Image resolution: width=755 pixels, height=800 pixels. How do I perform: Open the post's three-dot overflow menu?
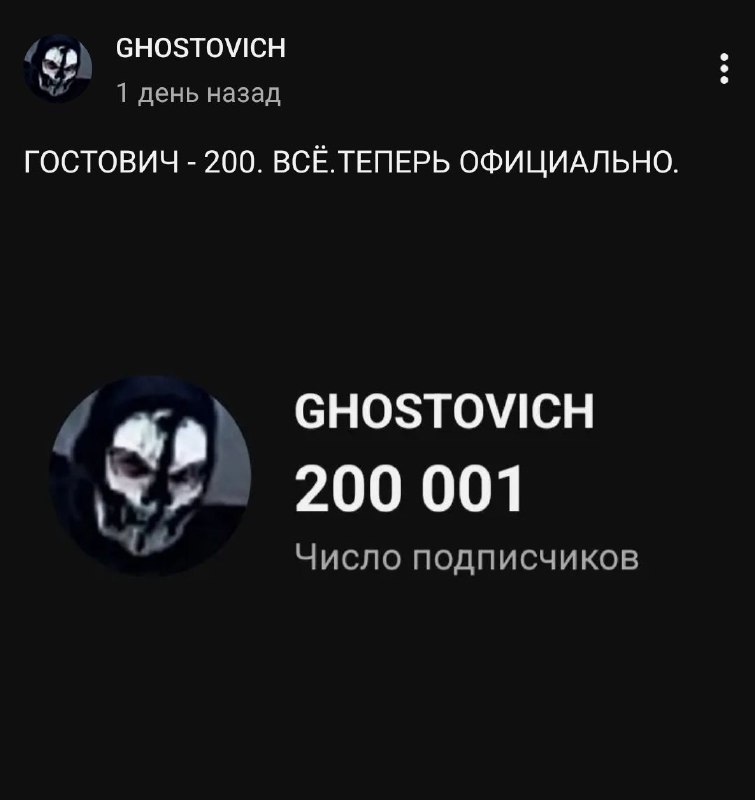tap(723, 68)
